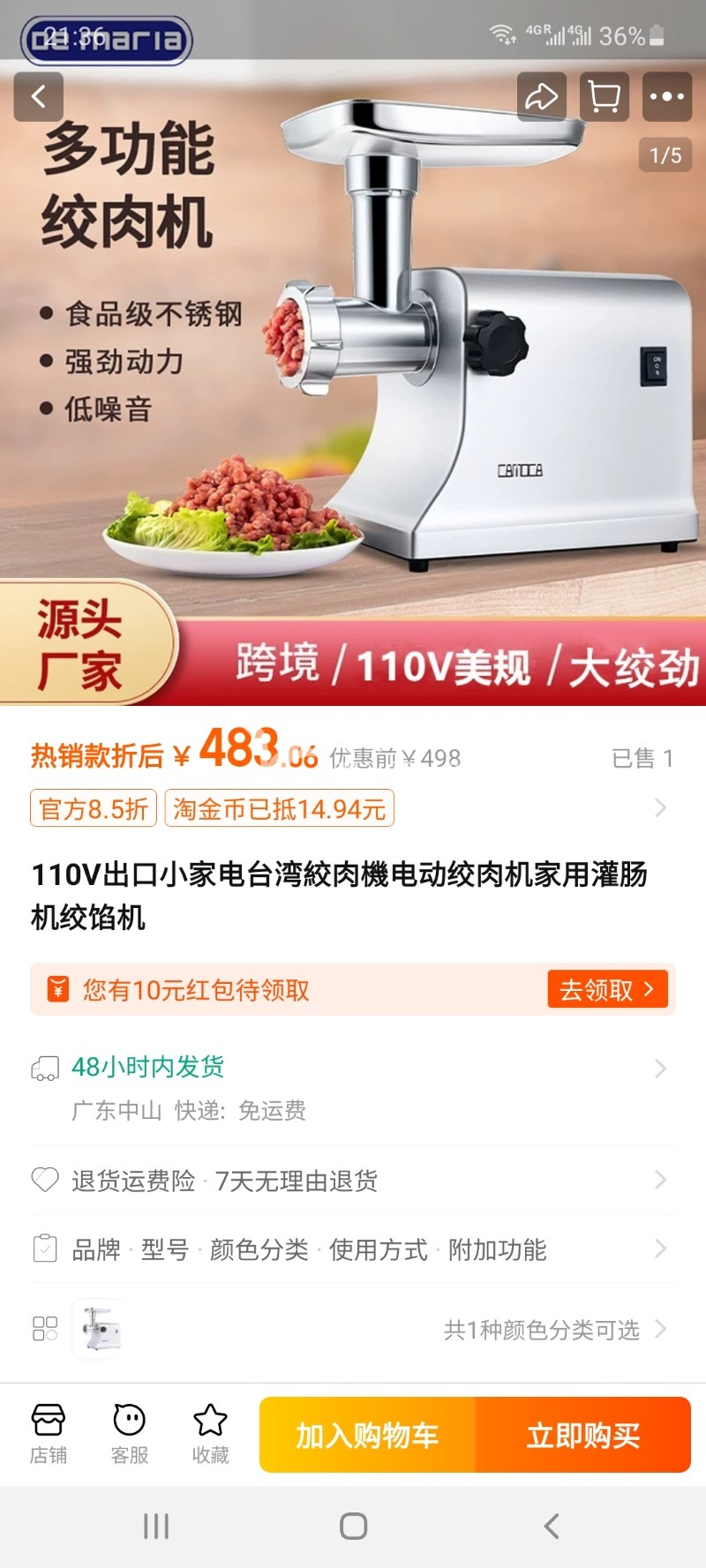Image resolution: width=706 pixels, height=1568 pixels.
Task: Visit the seller's 店铺 page
Action: click(49, 1435)
